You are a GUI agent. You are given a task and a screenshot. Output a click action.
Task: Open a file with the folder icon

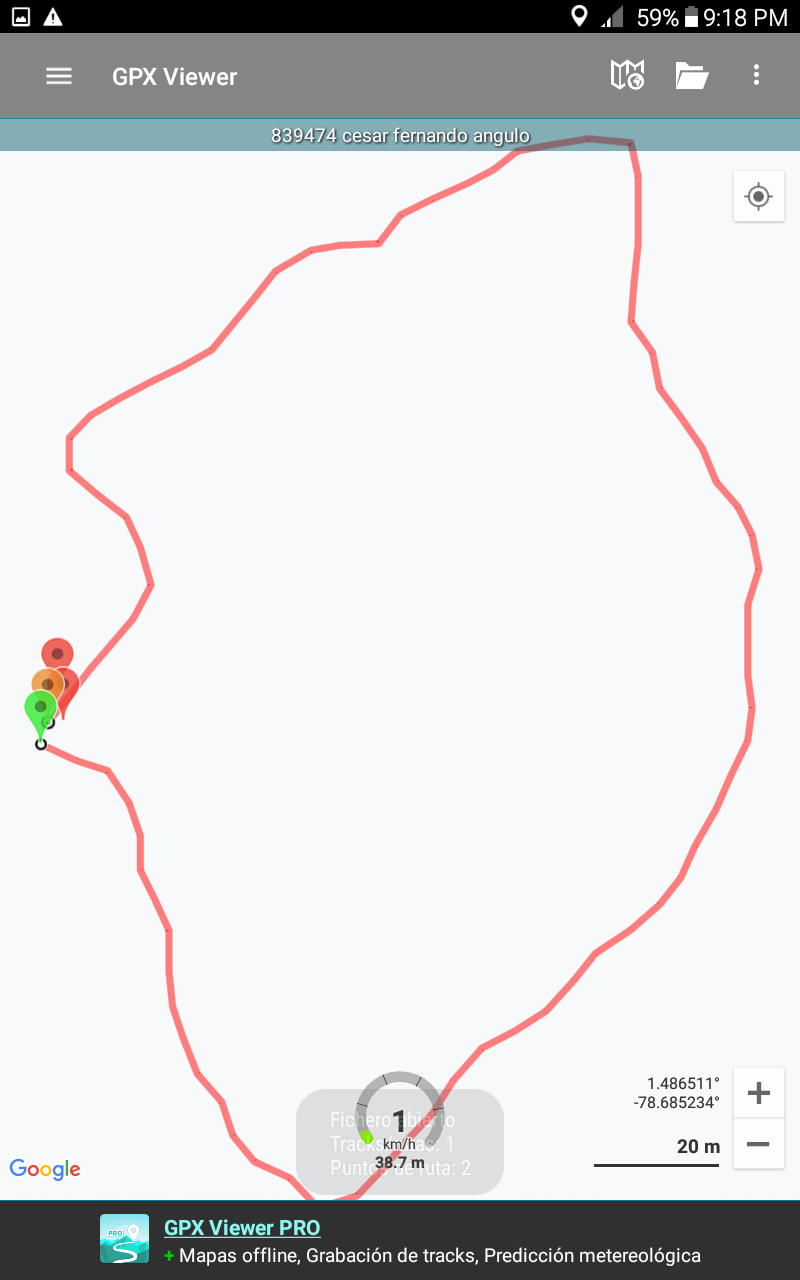692,76
